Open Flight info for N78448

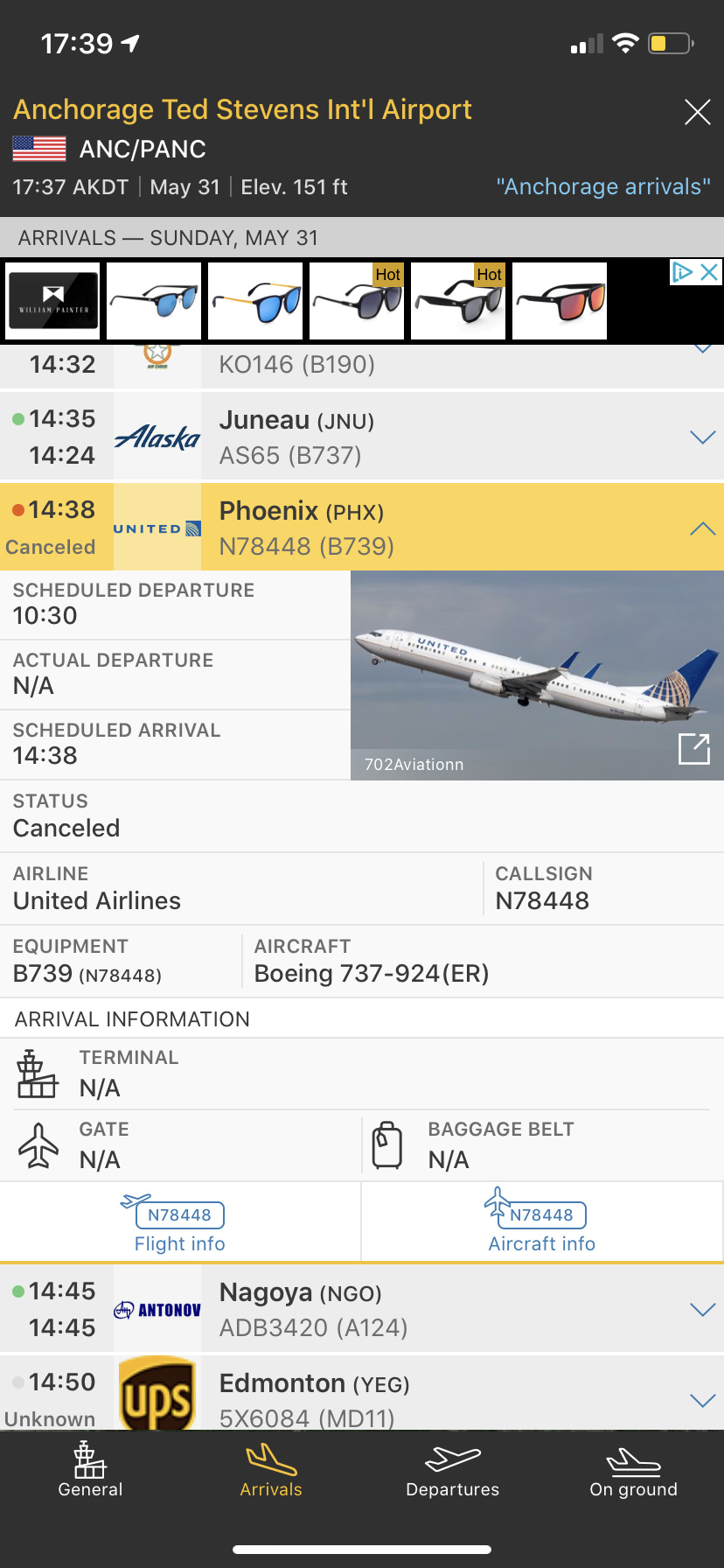coord(180,1223)
